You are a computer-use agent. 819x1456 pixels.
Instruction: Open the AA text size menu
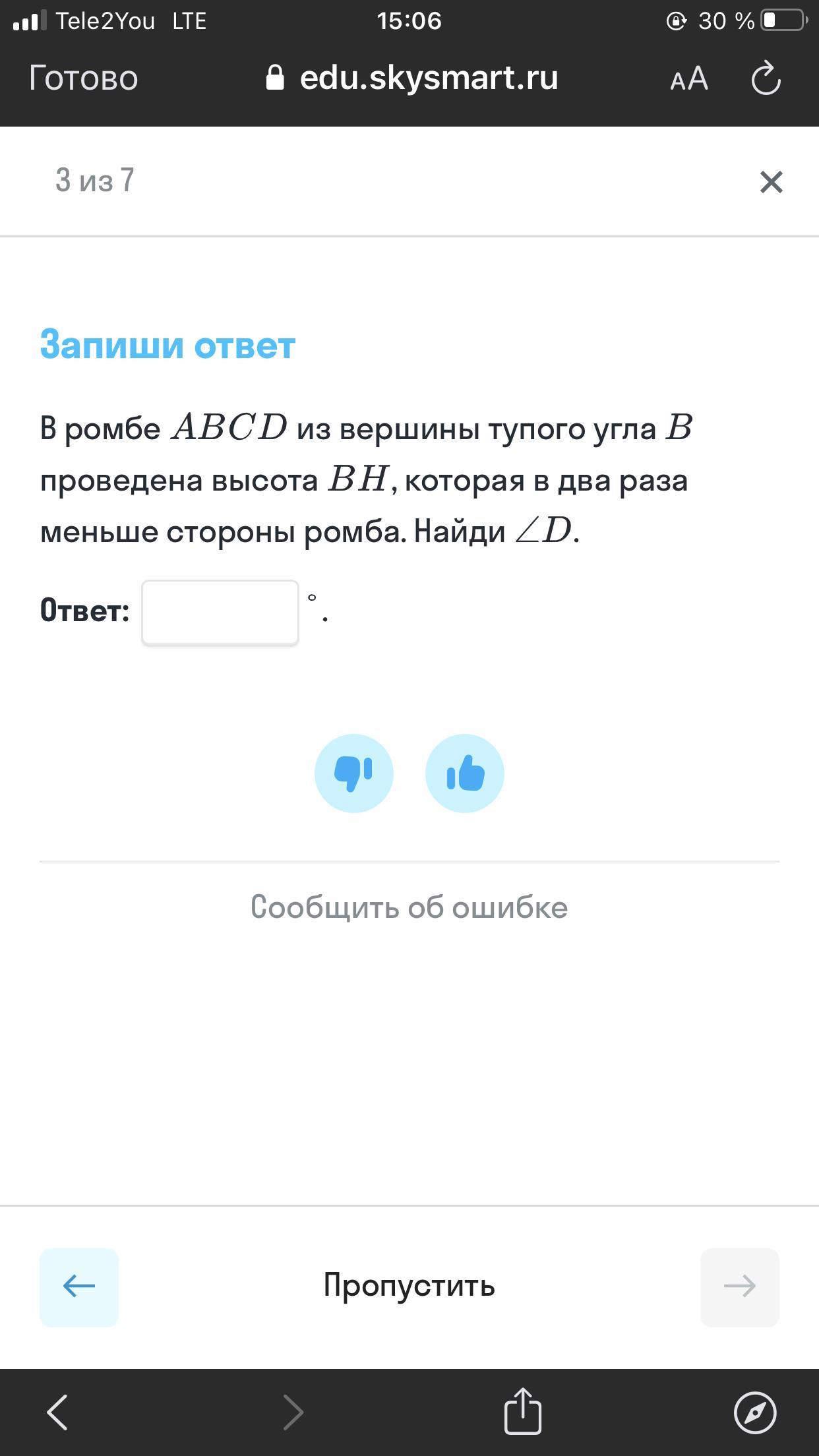click(x=689, y=79)
